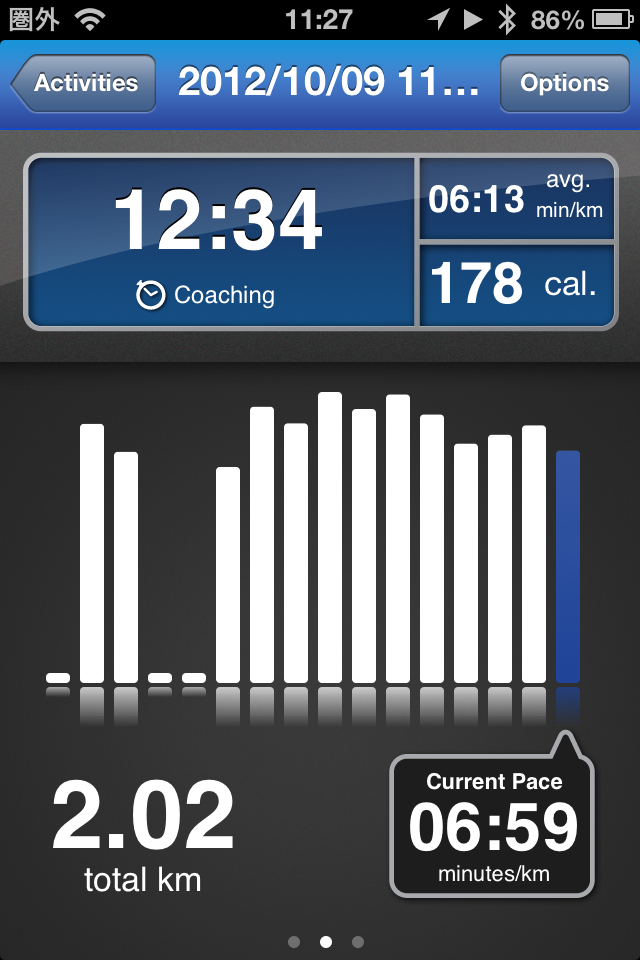
Task: Tap the page indicator dots
Action: pyautogui.click(x=325, y=941)
